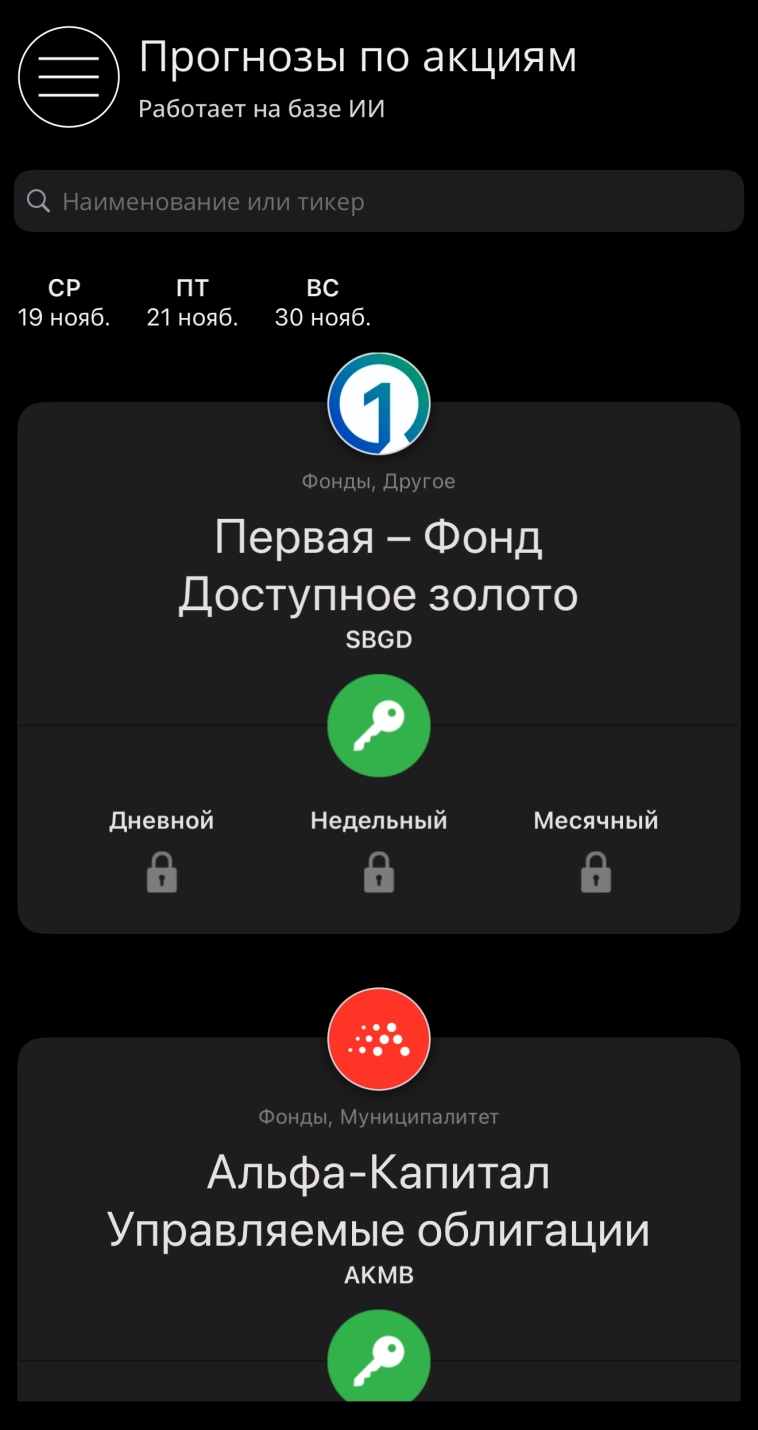The width and height of the screenshot is (758, 1430).
Task: Click the search input field
Action: pos(379,200)
